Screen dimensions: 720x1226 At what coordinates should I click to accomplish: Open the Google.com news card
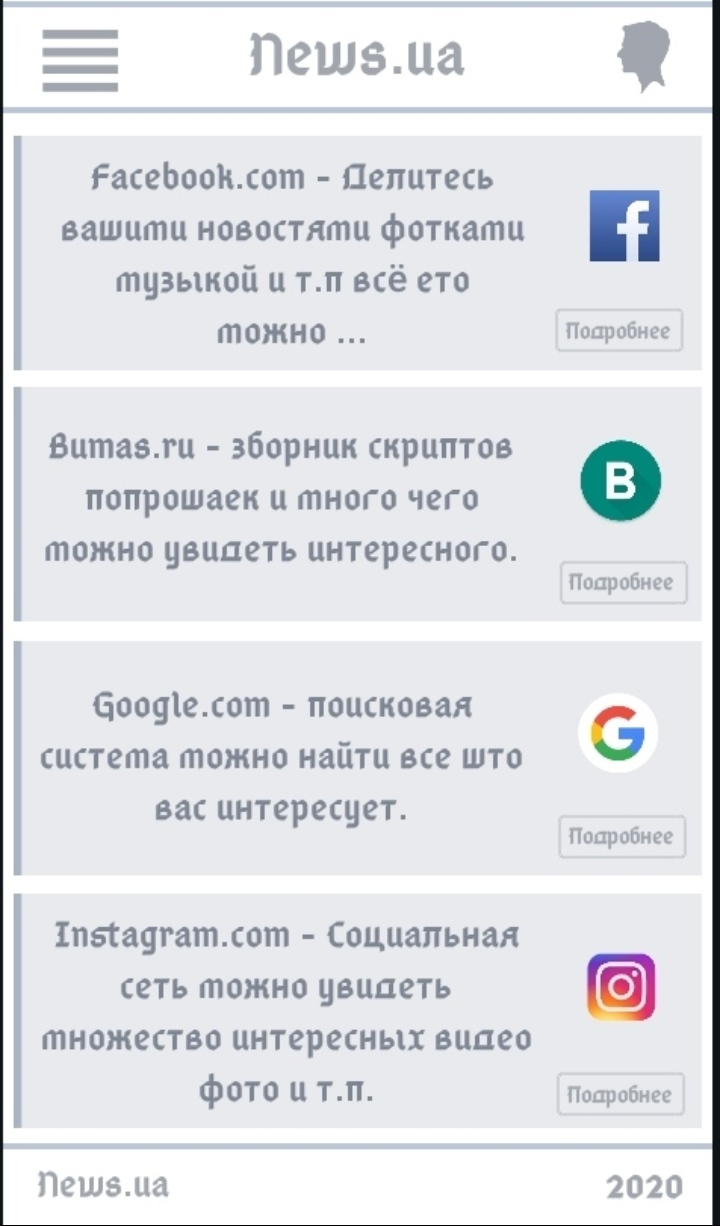point(282,757)
